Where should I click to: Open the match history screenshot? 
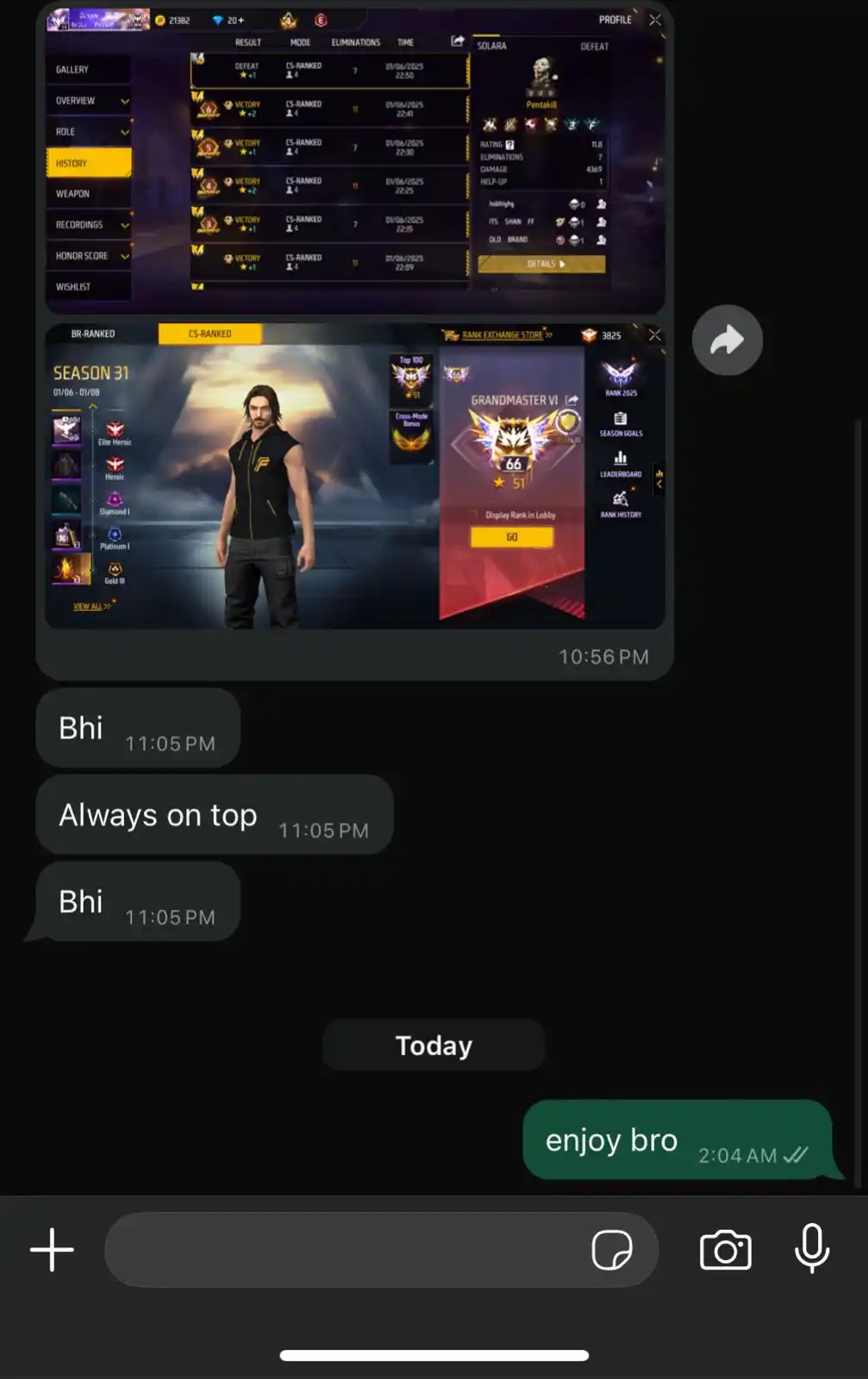click(354, 159)
